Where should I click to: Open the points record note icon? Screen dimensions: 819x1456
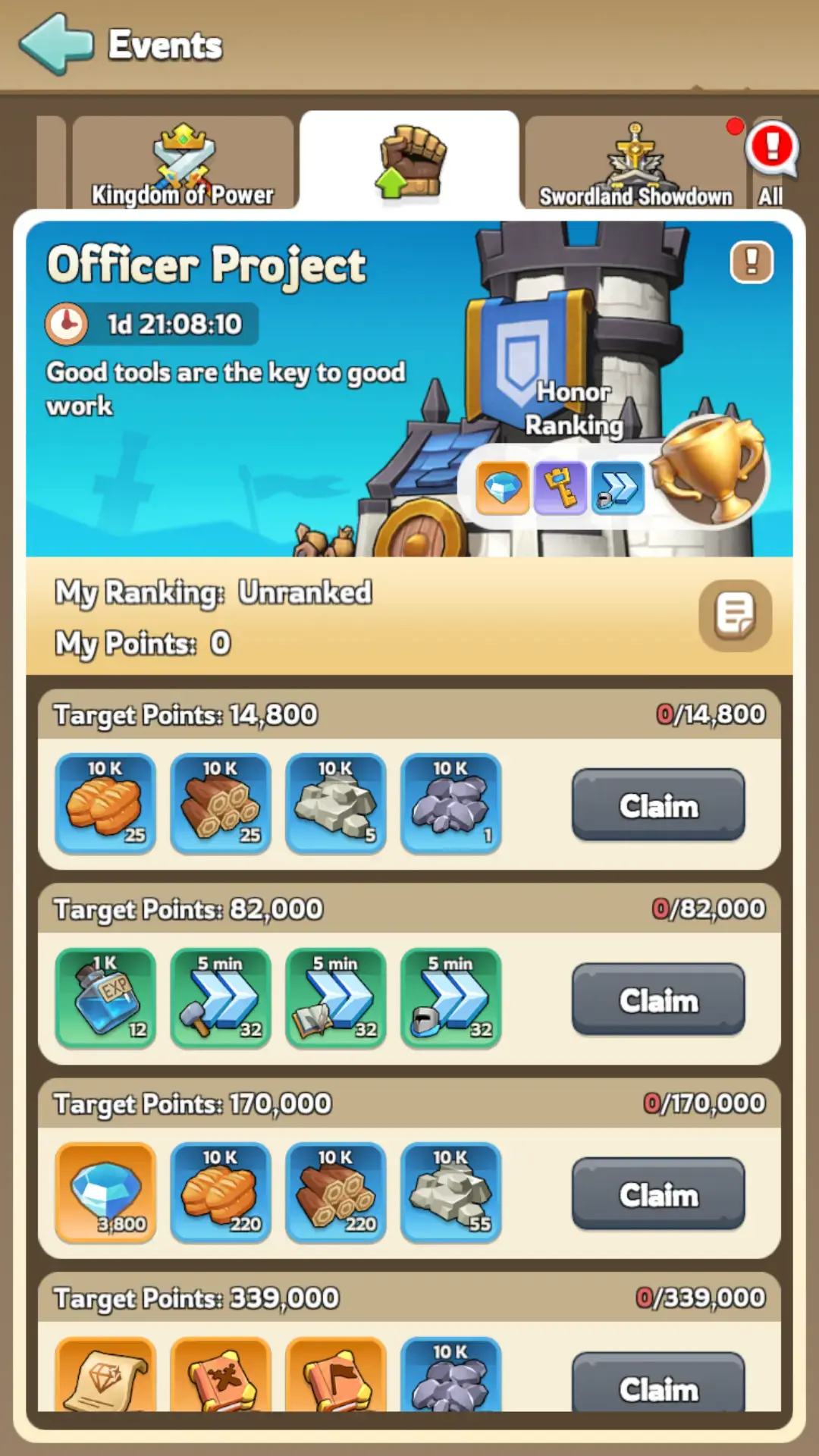[x=735, y=615]
